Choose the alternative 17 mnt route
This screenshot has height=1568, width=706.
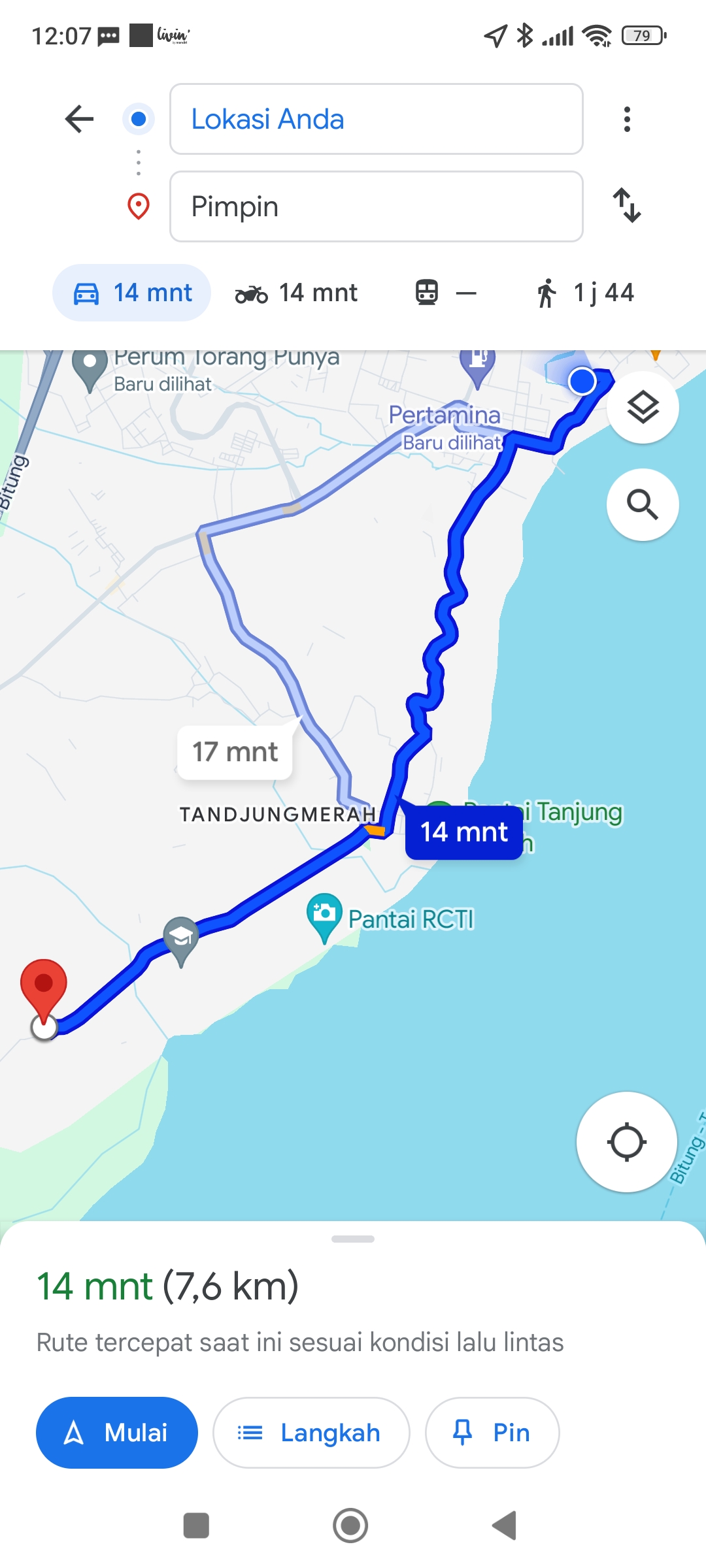pyautogui.click(x=235, y=752)
